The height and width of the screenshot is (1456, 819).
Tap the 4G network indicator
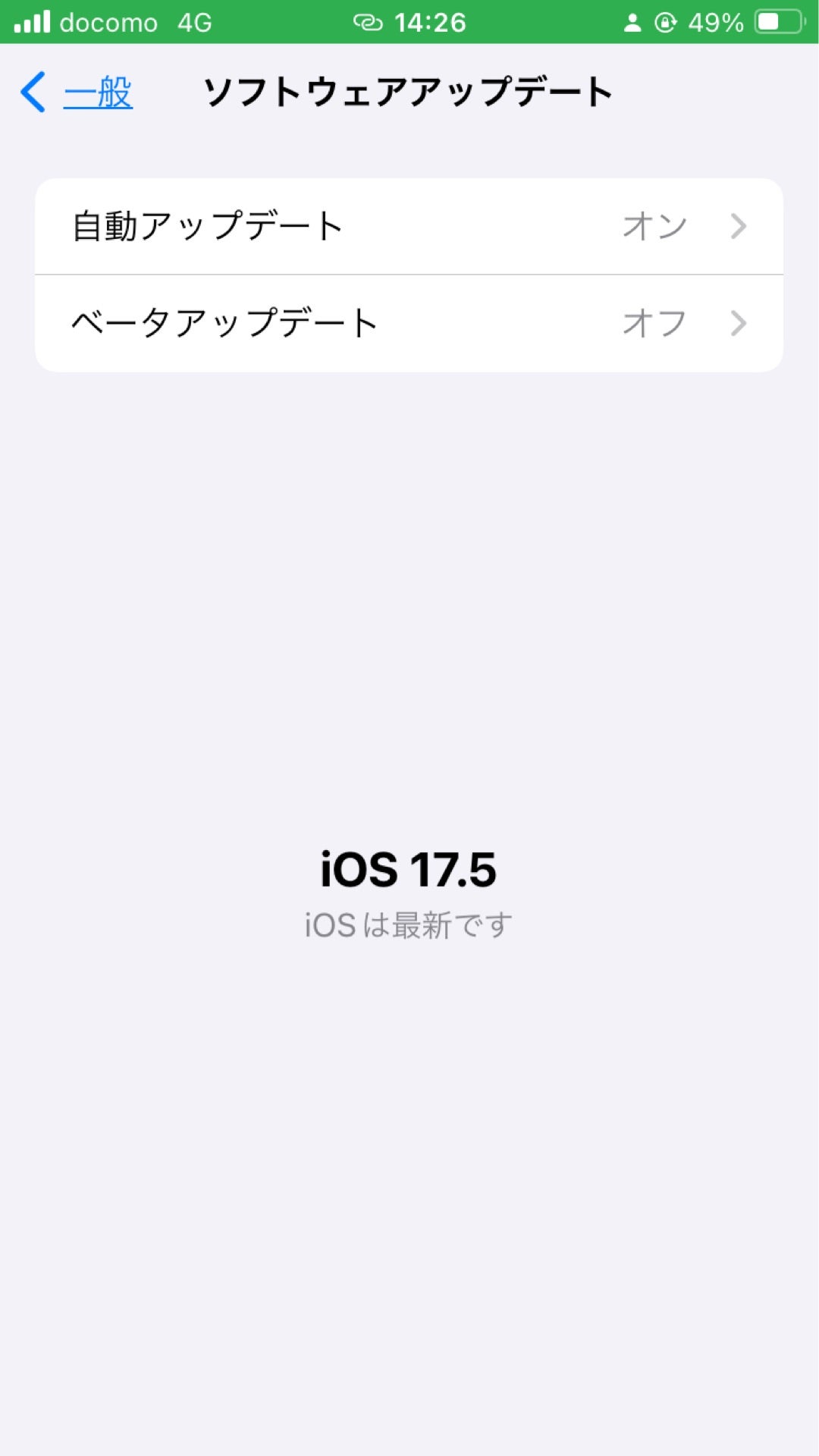coord(192,22)
